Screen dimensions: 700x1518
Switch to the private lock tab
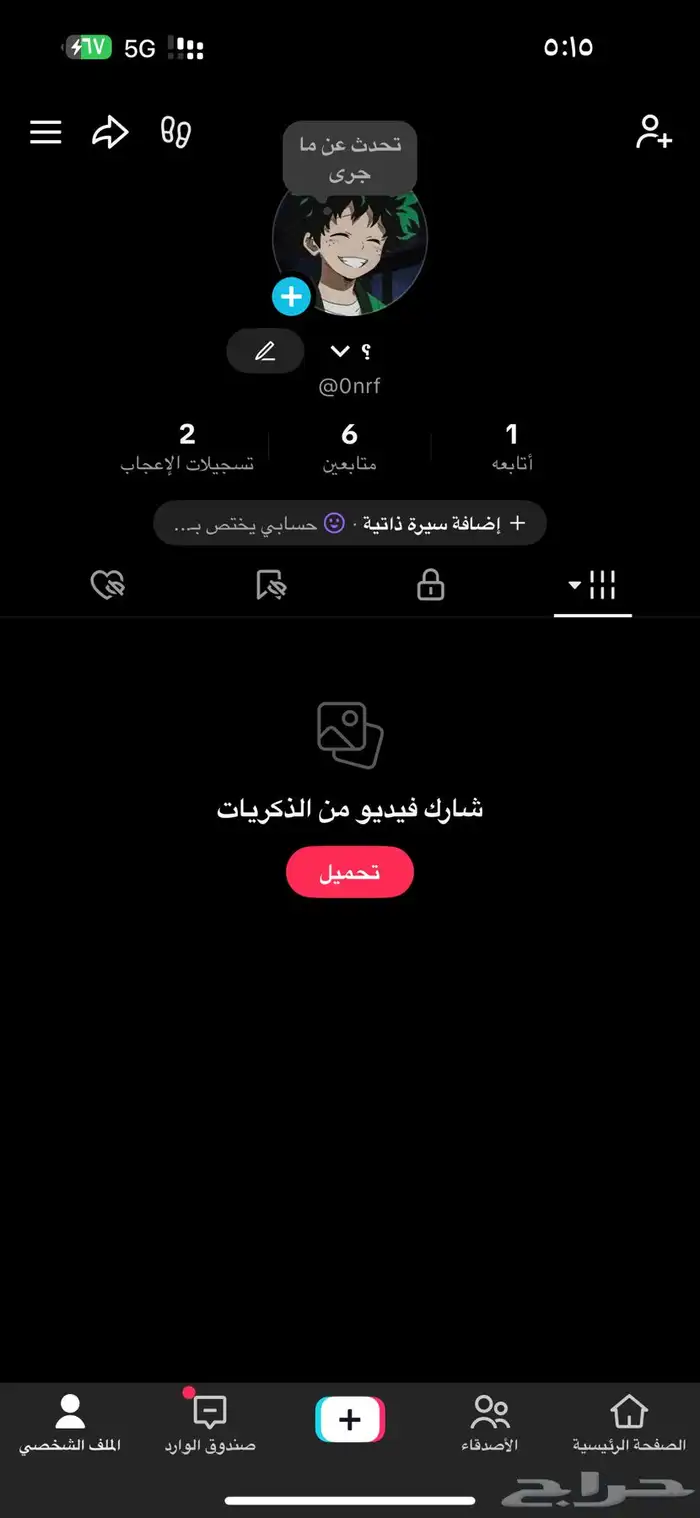tap(430, 586)
